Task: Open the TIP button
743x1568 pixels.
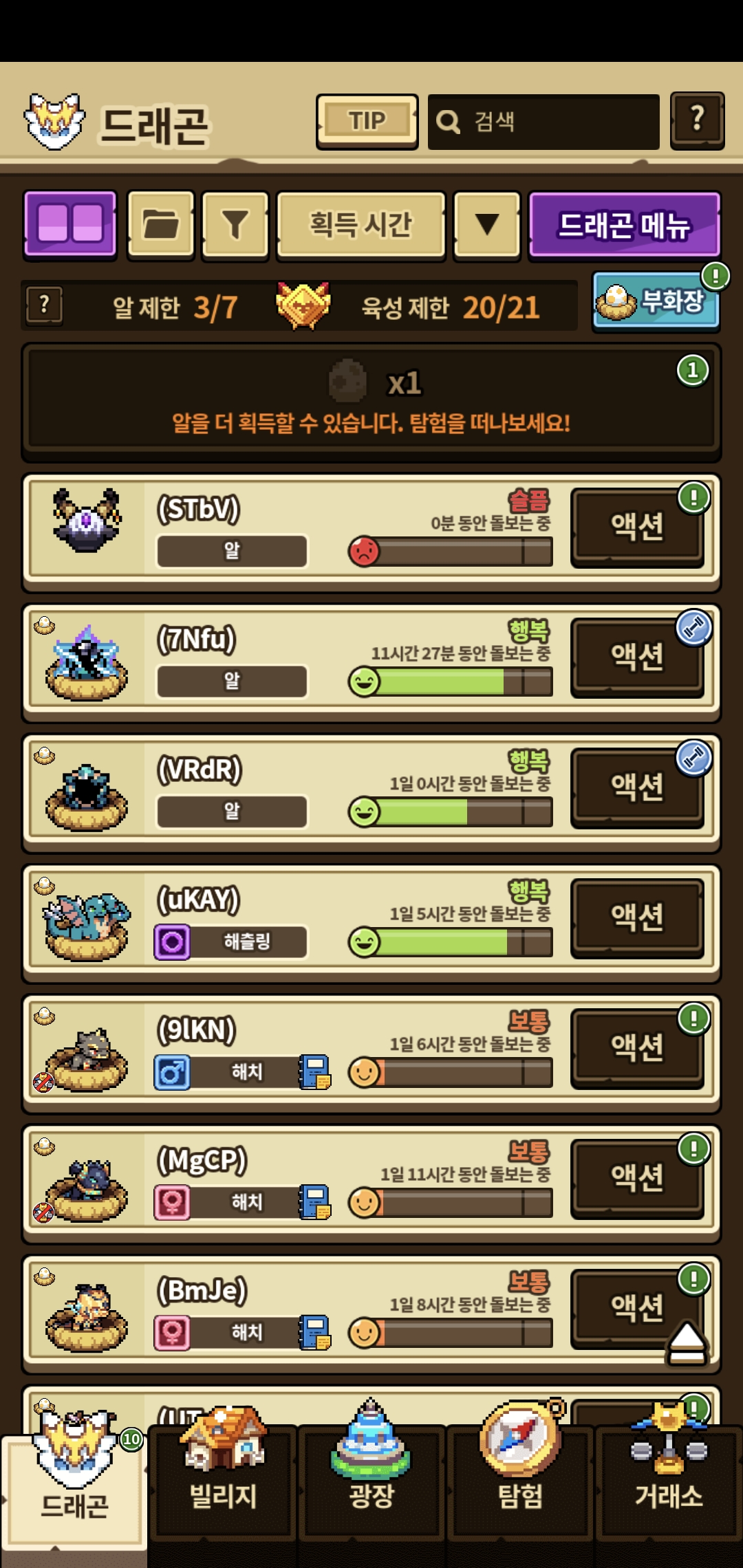Action: (367, 121)
